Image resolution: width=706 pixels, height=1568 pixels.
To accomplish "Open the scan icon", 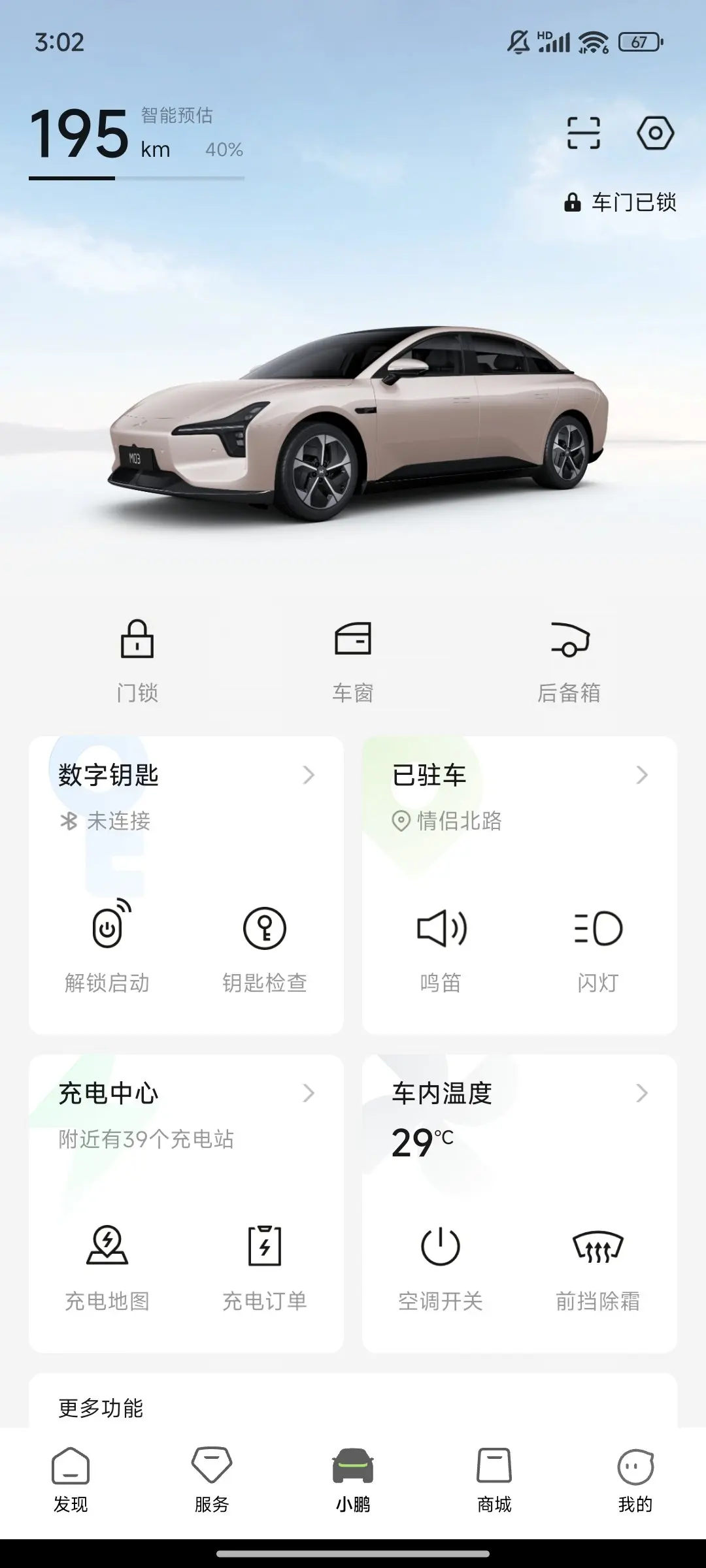I will click(583, 133).
